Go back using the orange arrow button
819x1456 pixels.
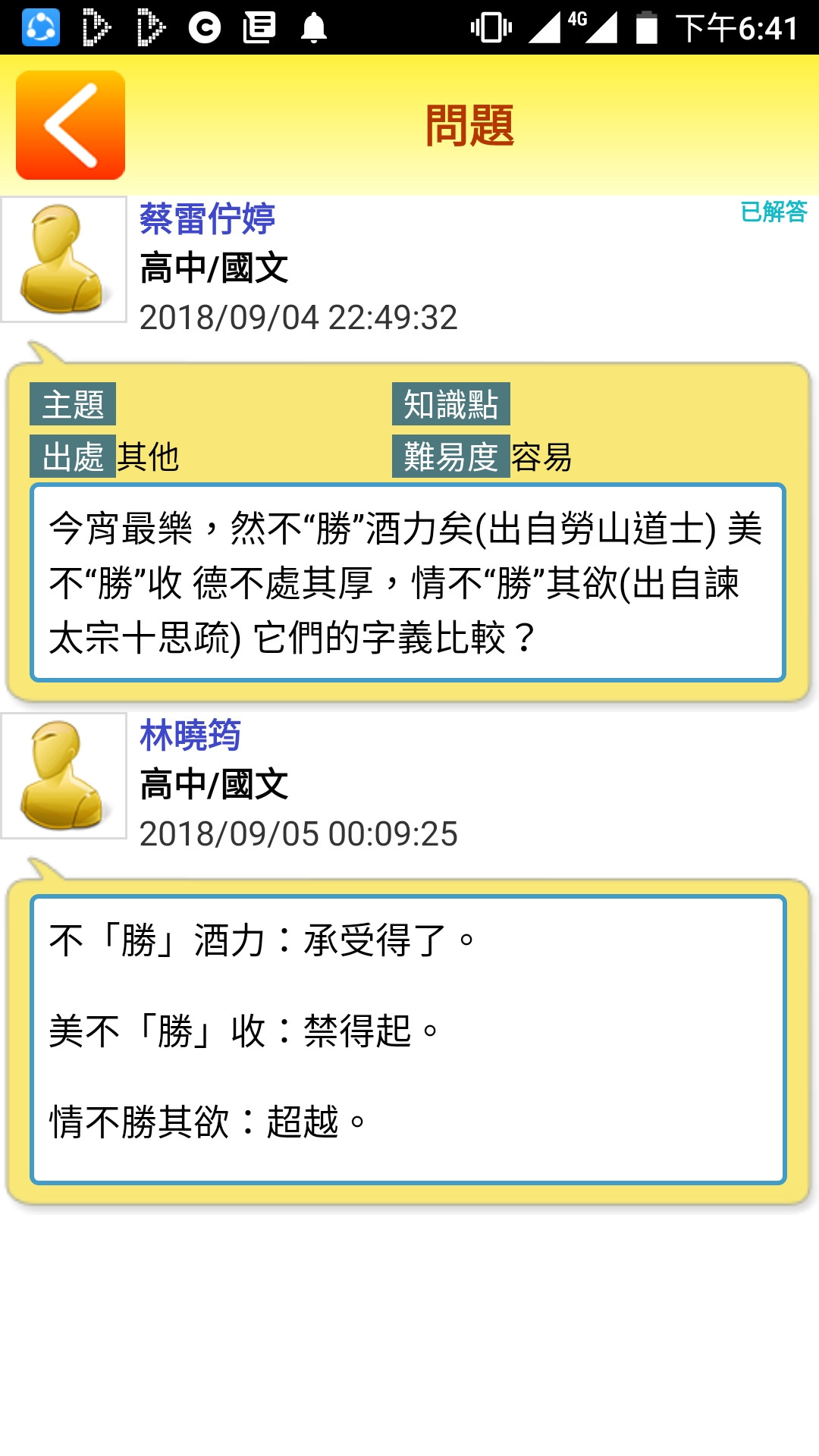pyautogui.click(x=71, y=125)
